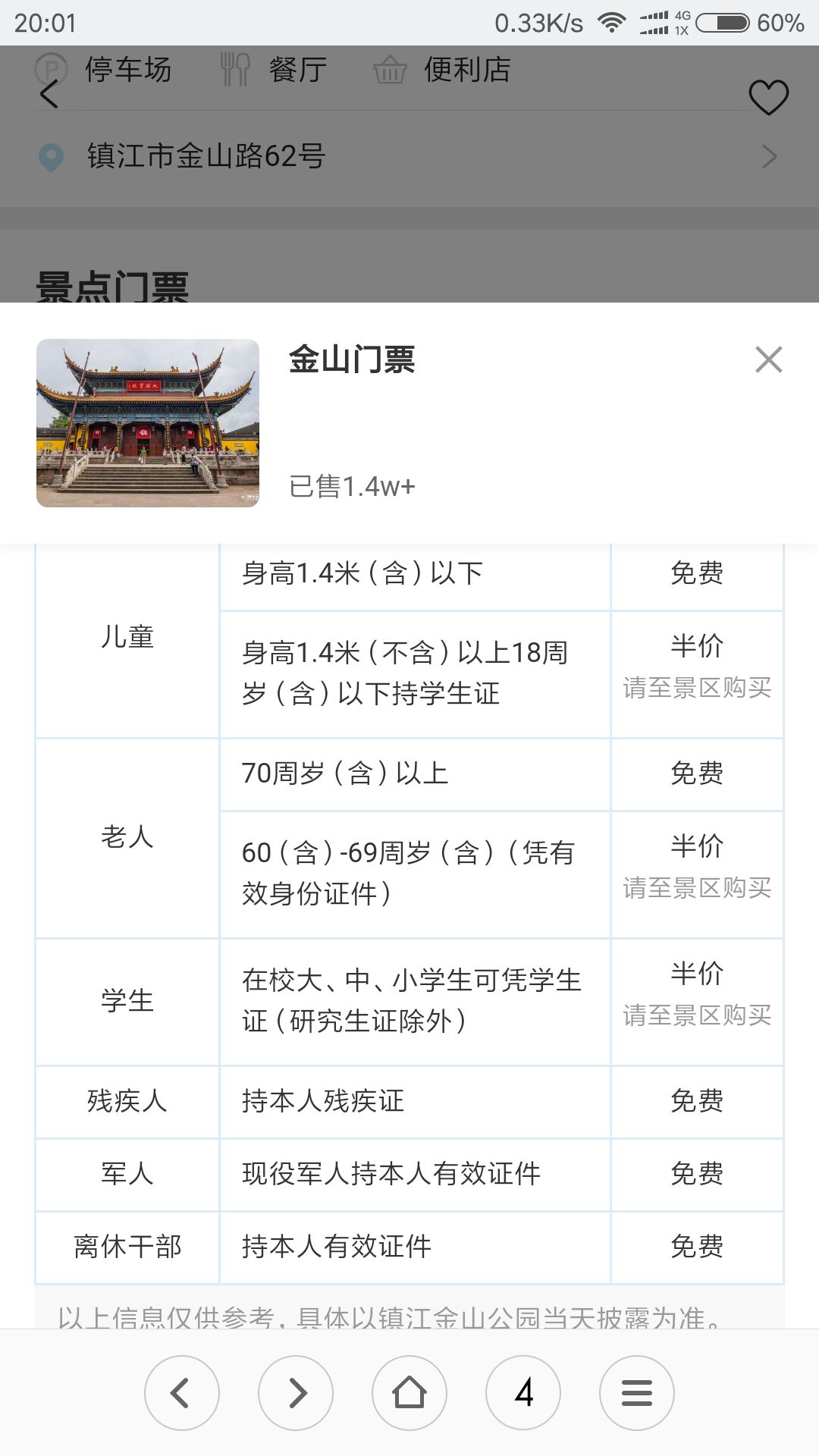The width and height of the screenshot is (819, 1456).
Task: Go back using the top-left arrow
Action: pyautogui.click(x=49, y=95)
